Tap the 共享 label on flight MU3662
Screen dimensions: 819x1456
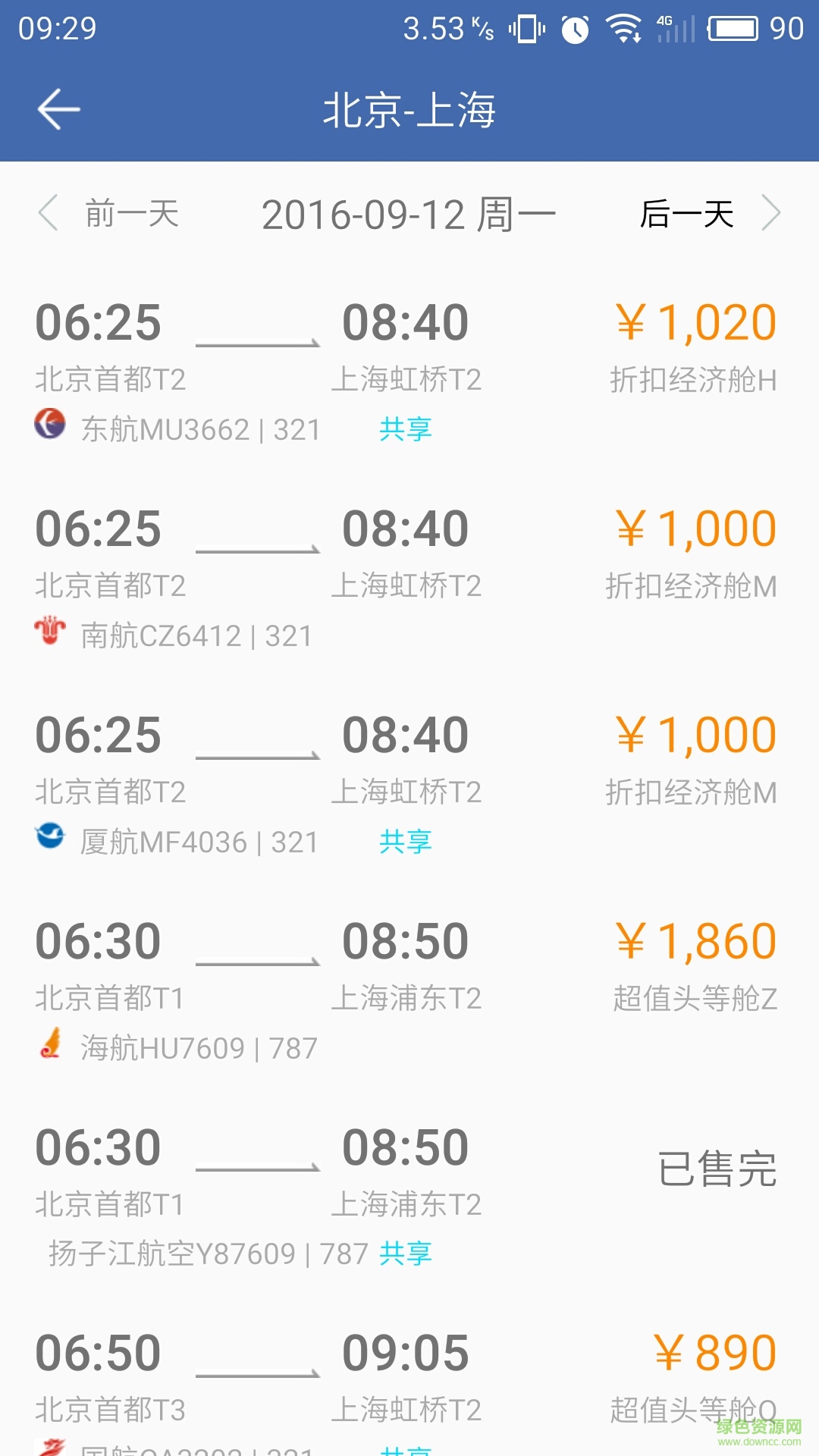pyautogui.click(x=405, y=428)
